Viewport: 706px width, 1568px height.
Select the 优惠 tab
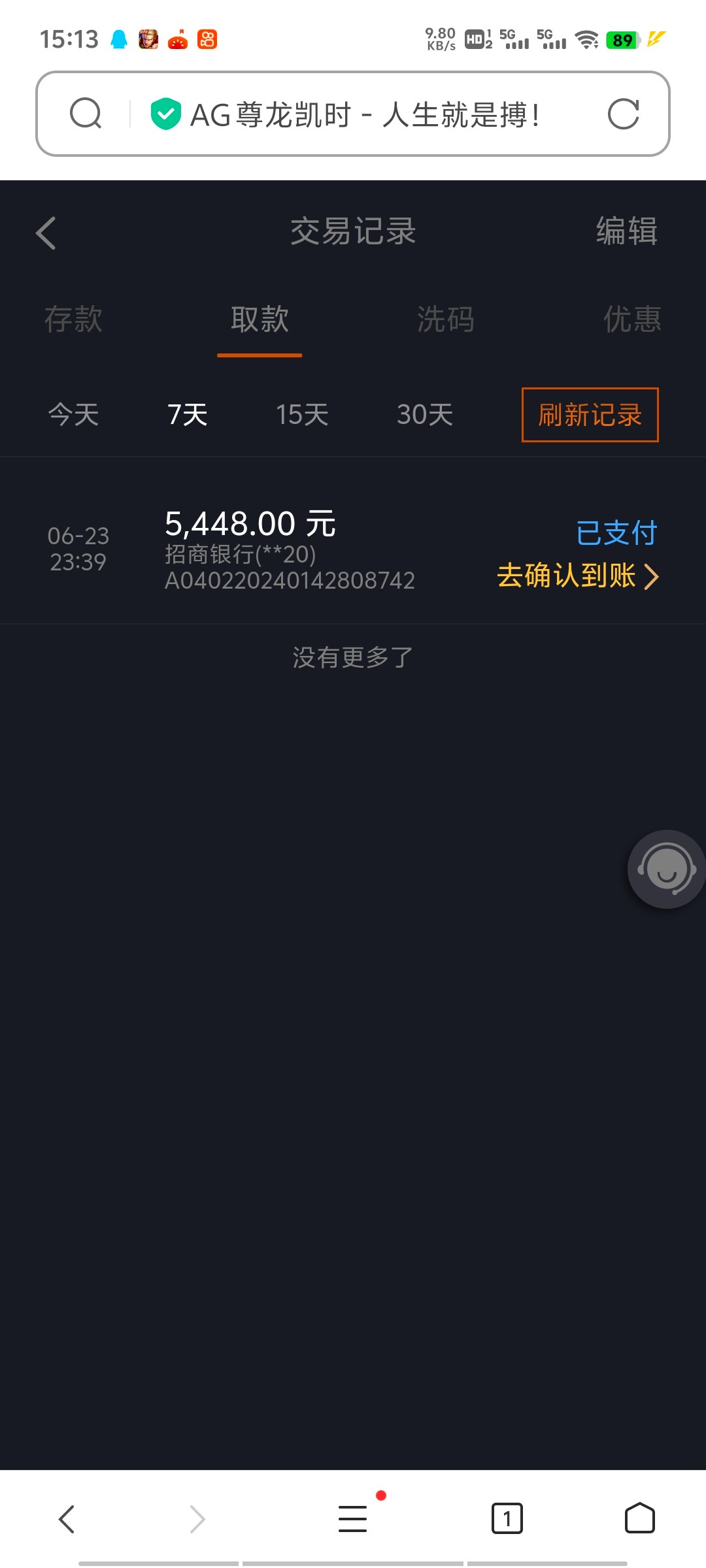(631, 320)
